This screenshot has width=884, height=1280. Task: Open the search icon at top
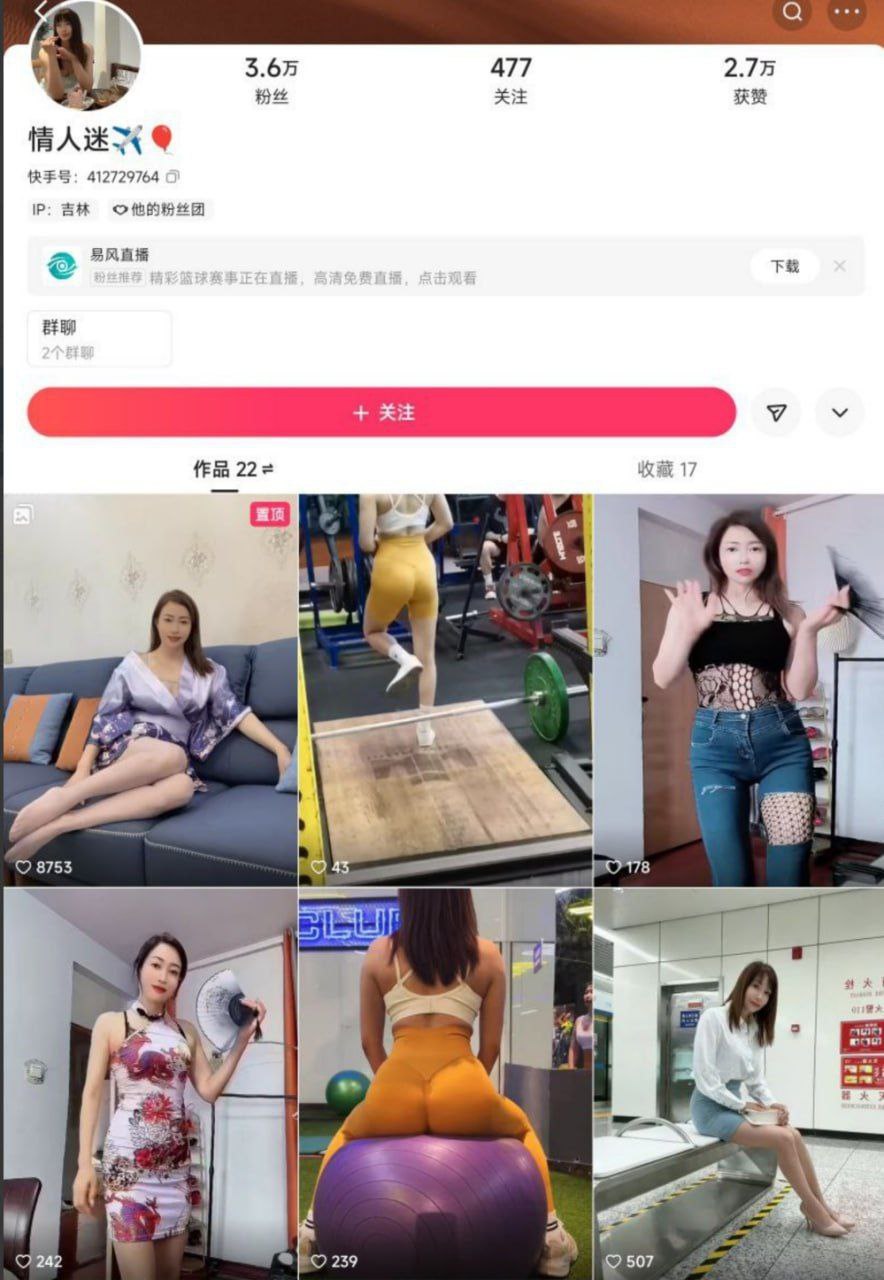(x=792, y=13)
